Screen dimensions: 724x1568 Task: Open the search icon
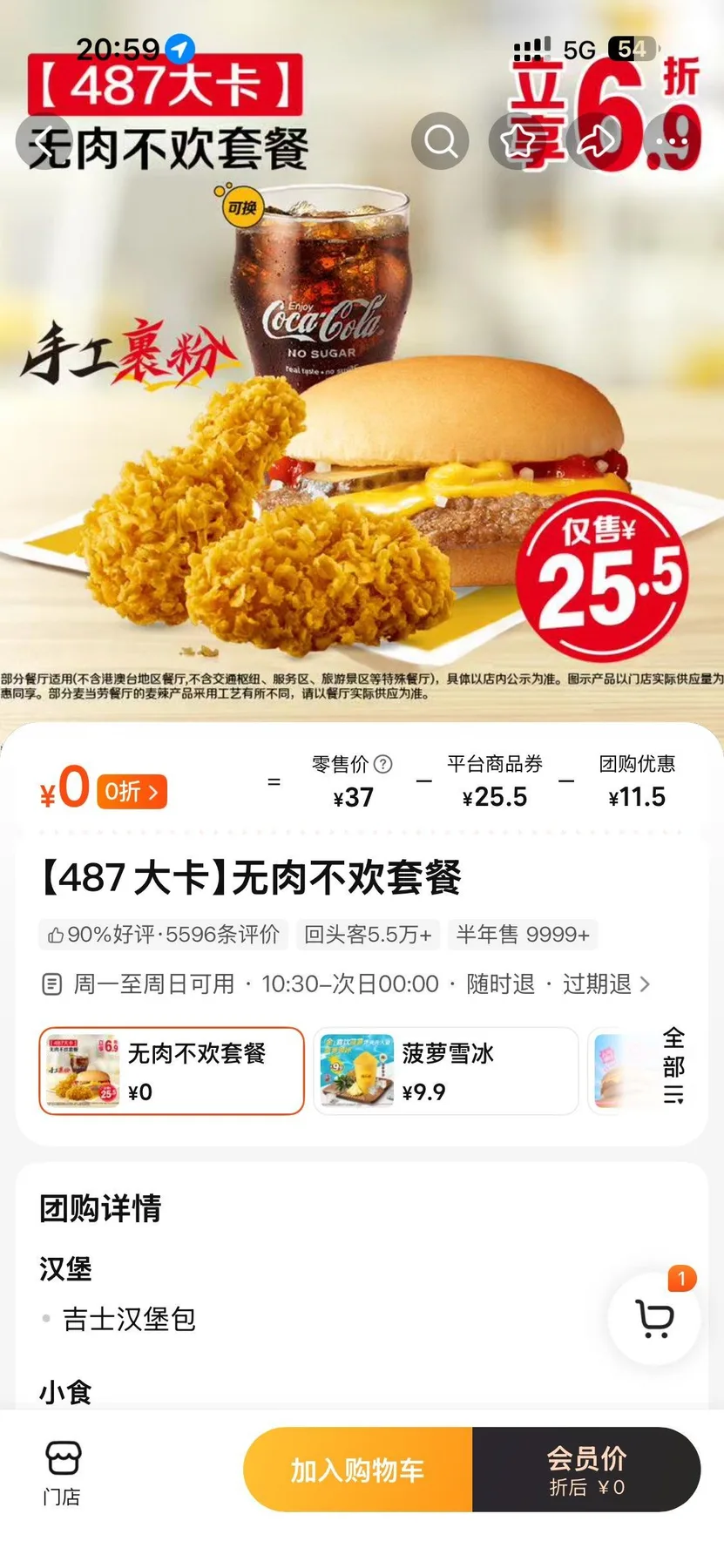point(440,141)
